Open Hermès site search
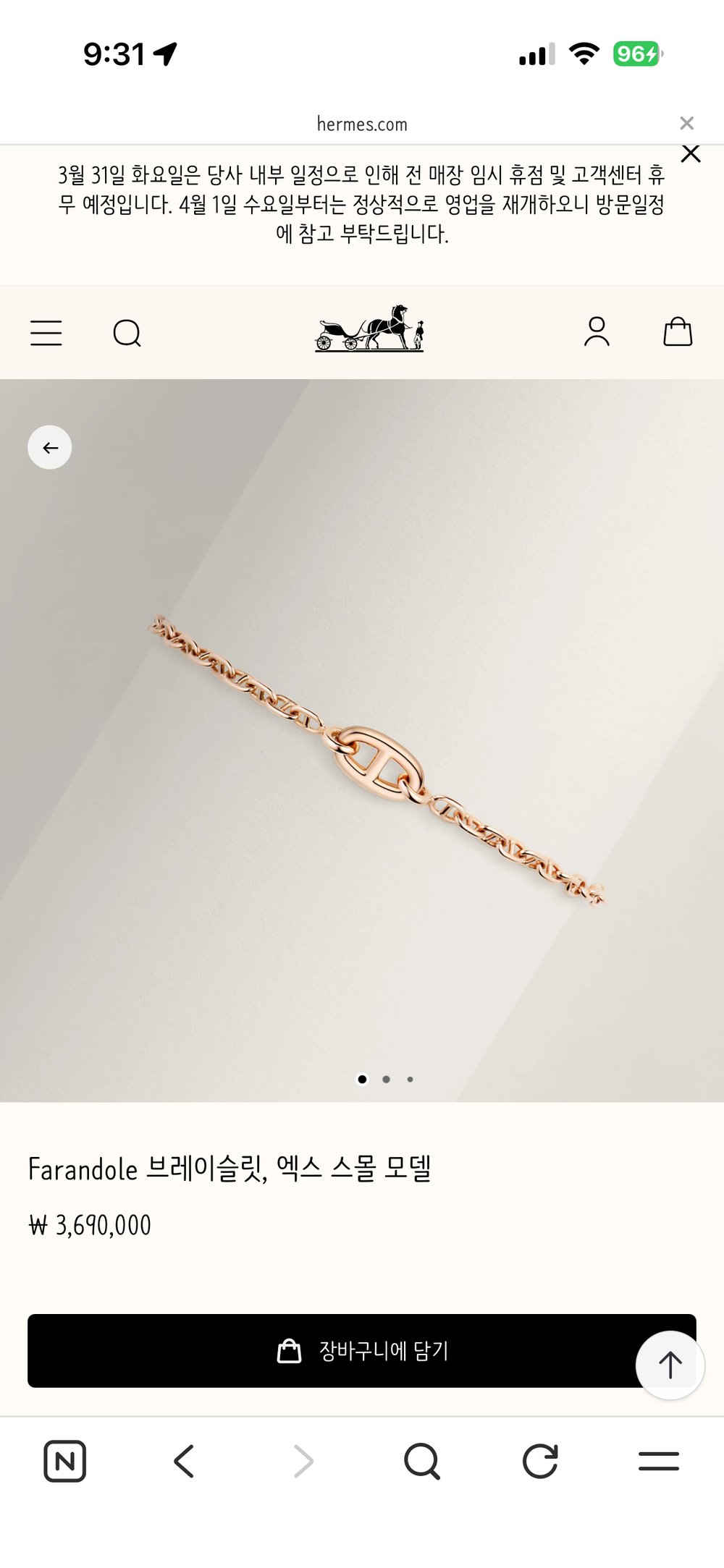Viewport: 724px width, 1568px height. (127, 334)
